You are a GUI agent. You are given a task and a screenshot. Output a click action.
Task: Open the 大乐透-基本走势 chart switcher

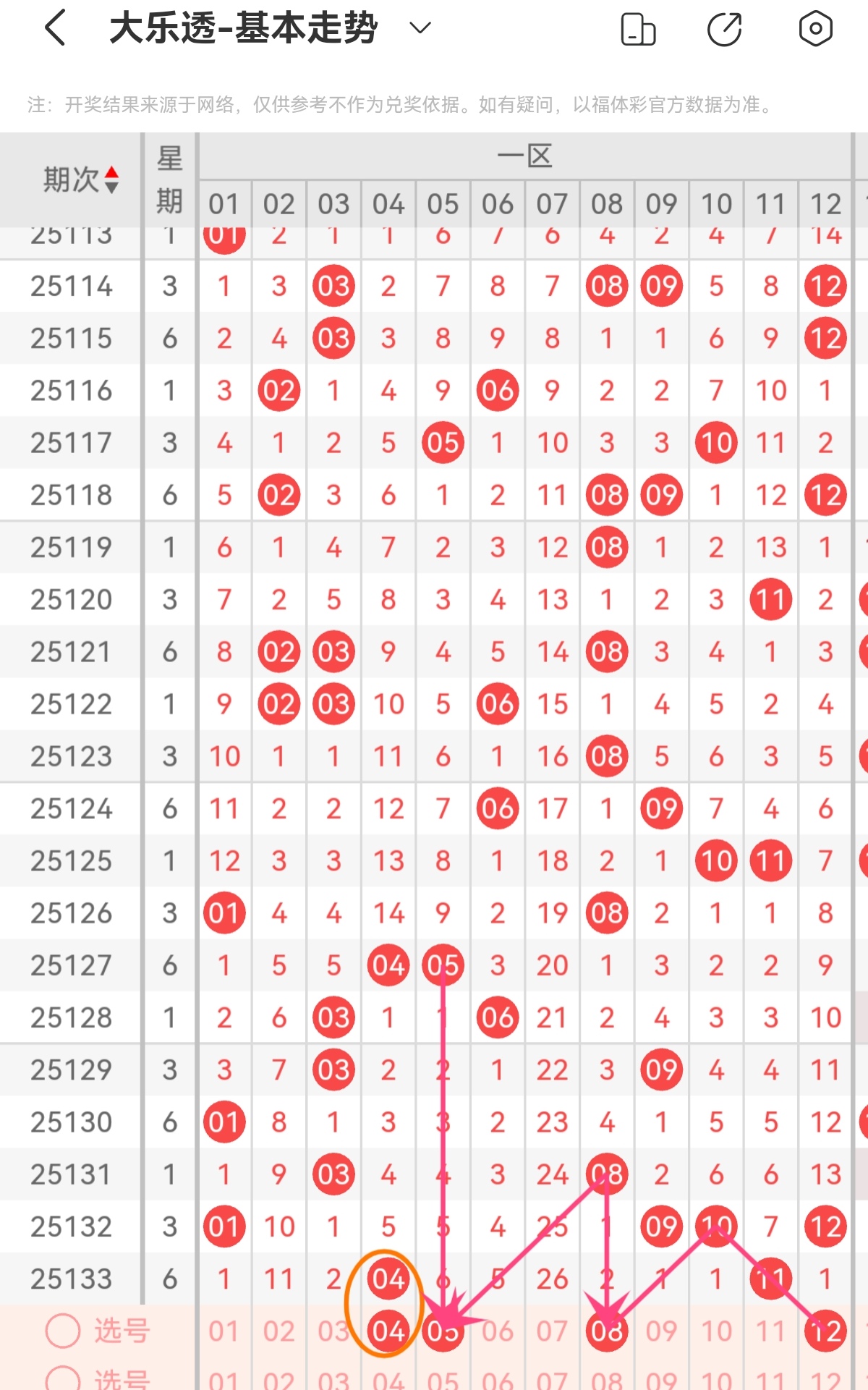(243, 30)
